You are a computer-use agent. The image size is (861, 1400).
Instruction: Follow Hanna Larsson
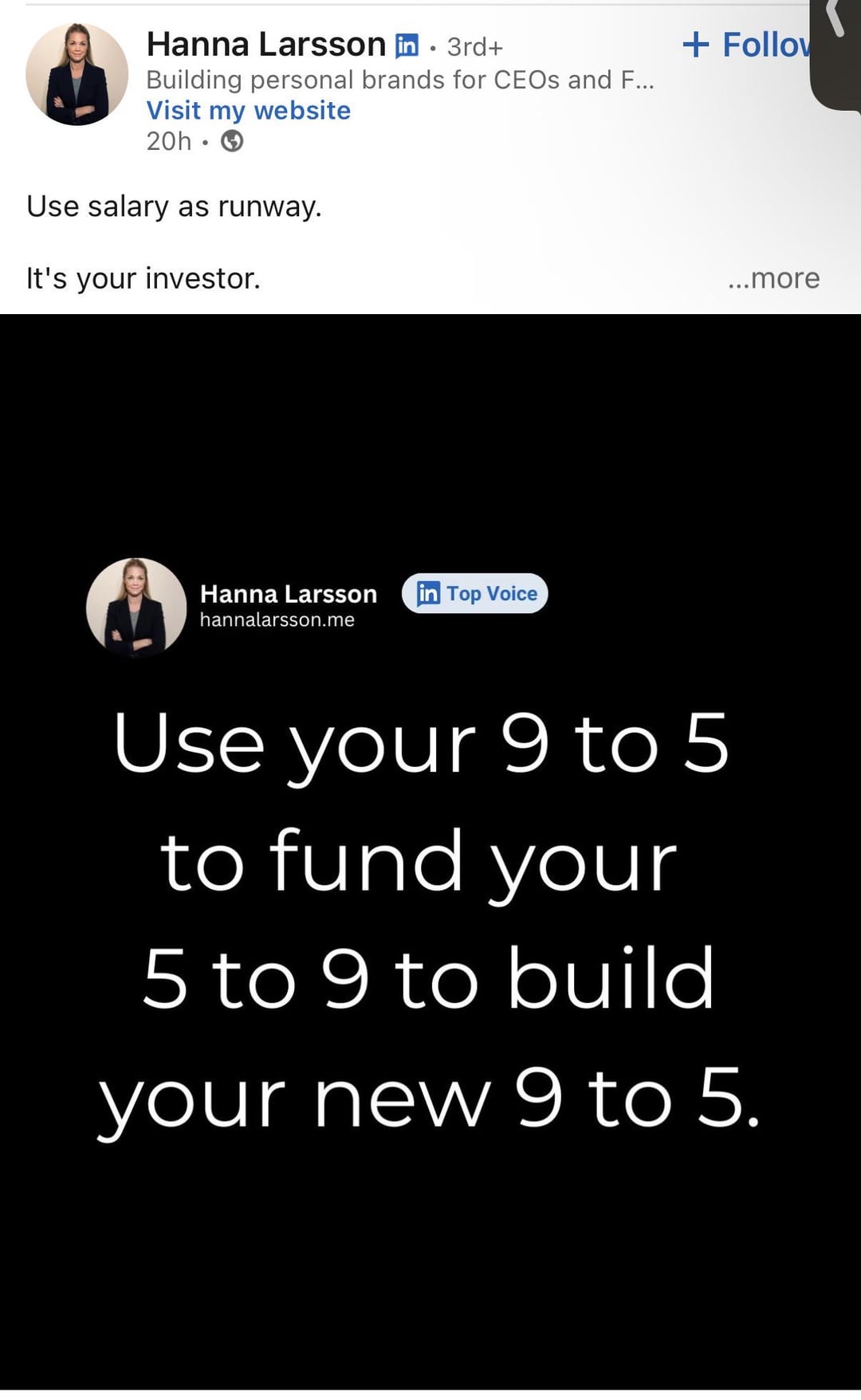(x=745, y=45)
